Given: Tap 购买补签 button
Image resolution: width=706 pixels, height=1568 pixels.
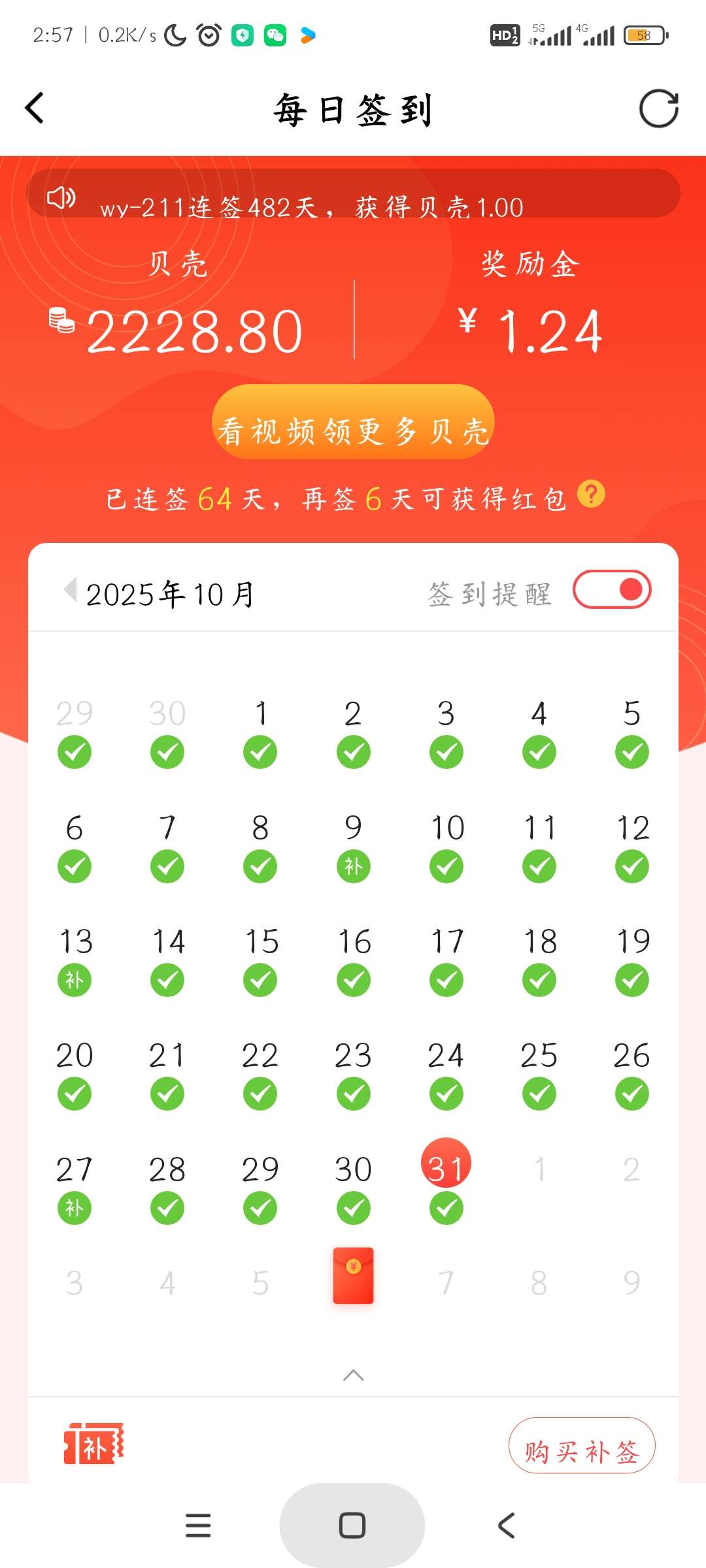Looking at the screenshot, I should 582,1445.
